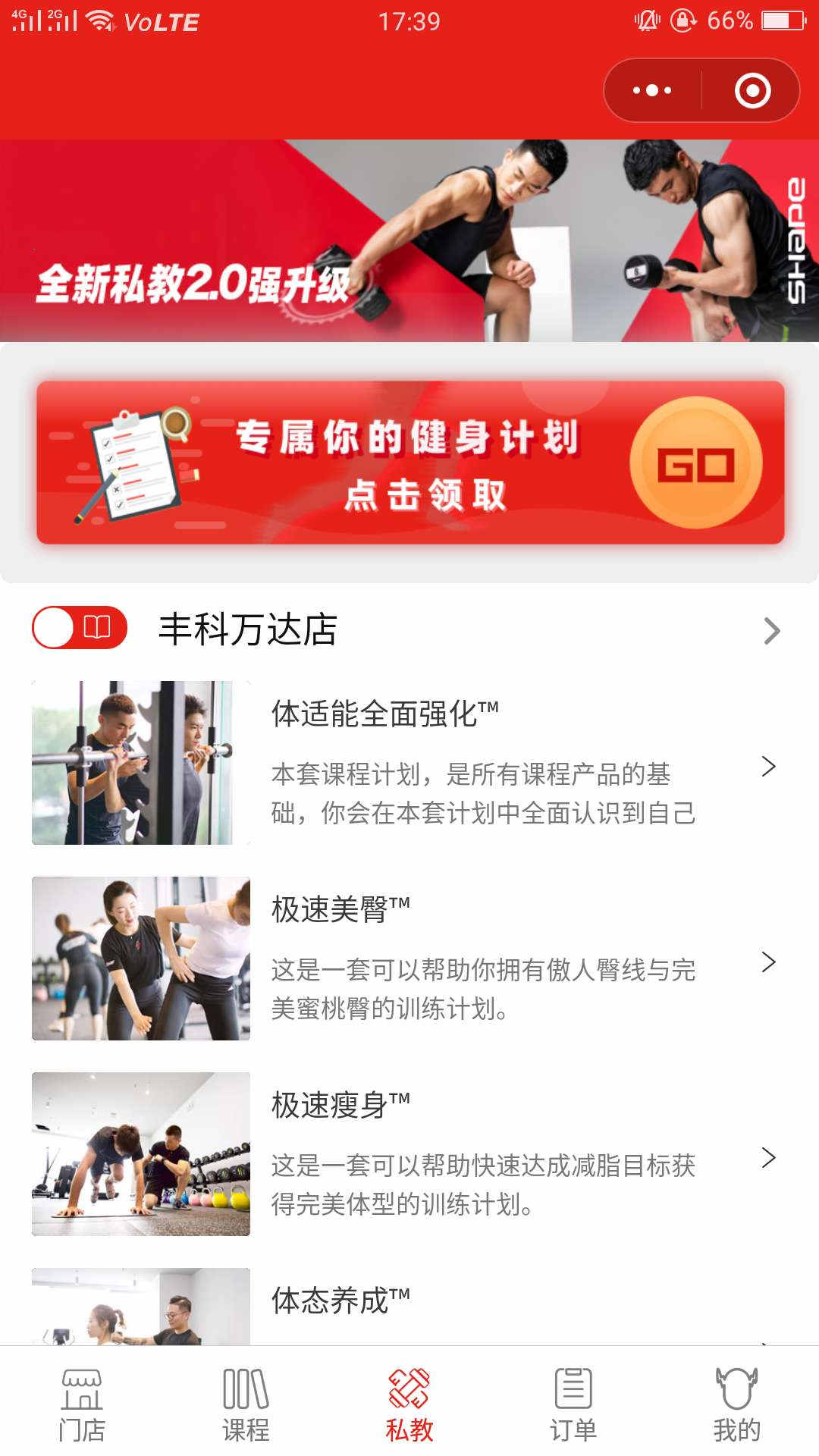Image resolution: width=819 pixels, height=1456 pixels.
Task: Select the 私教 tab
Action: tap(409, 1404)
